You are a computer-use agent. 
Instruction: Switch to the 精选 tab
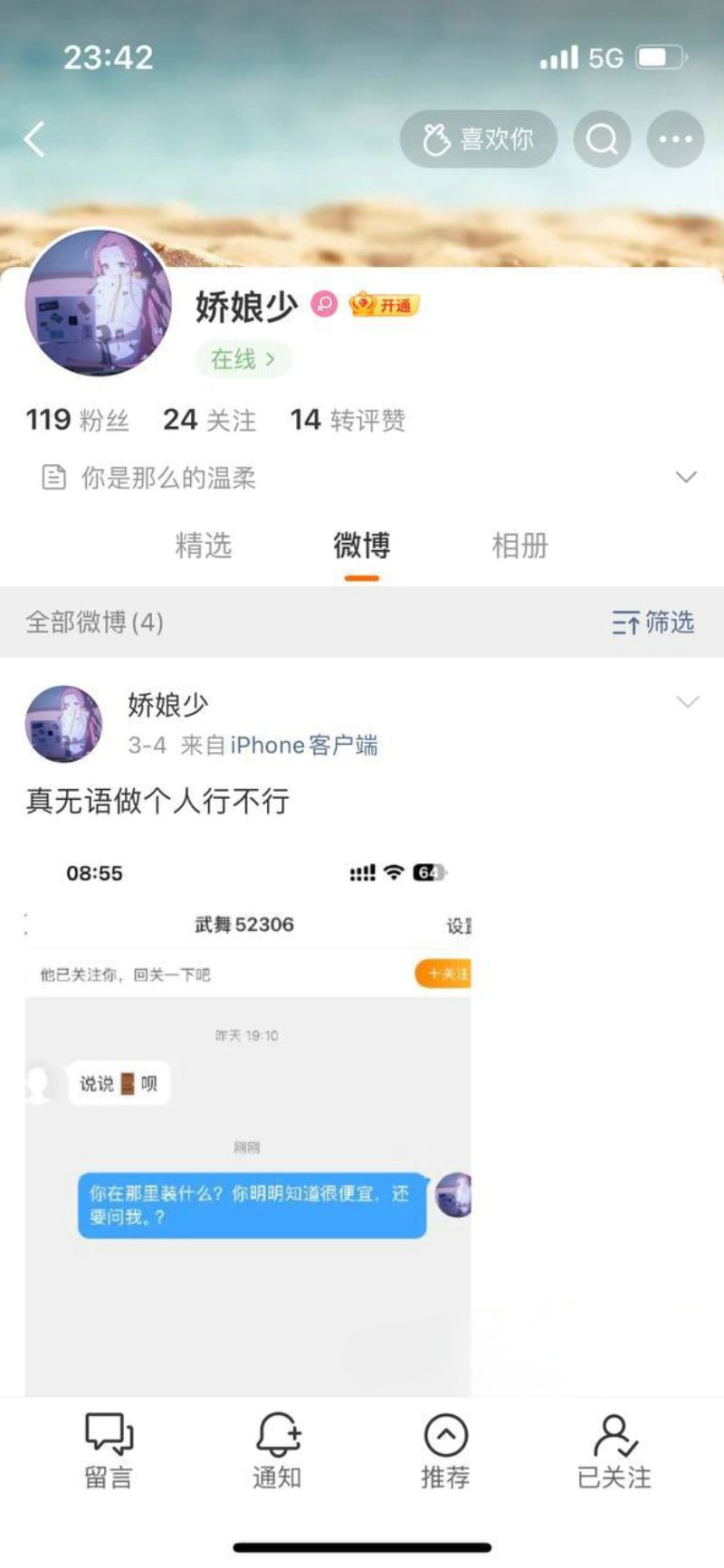coord(204,546)
